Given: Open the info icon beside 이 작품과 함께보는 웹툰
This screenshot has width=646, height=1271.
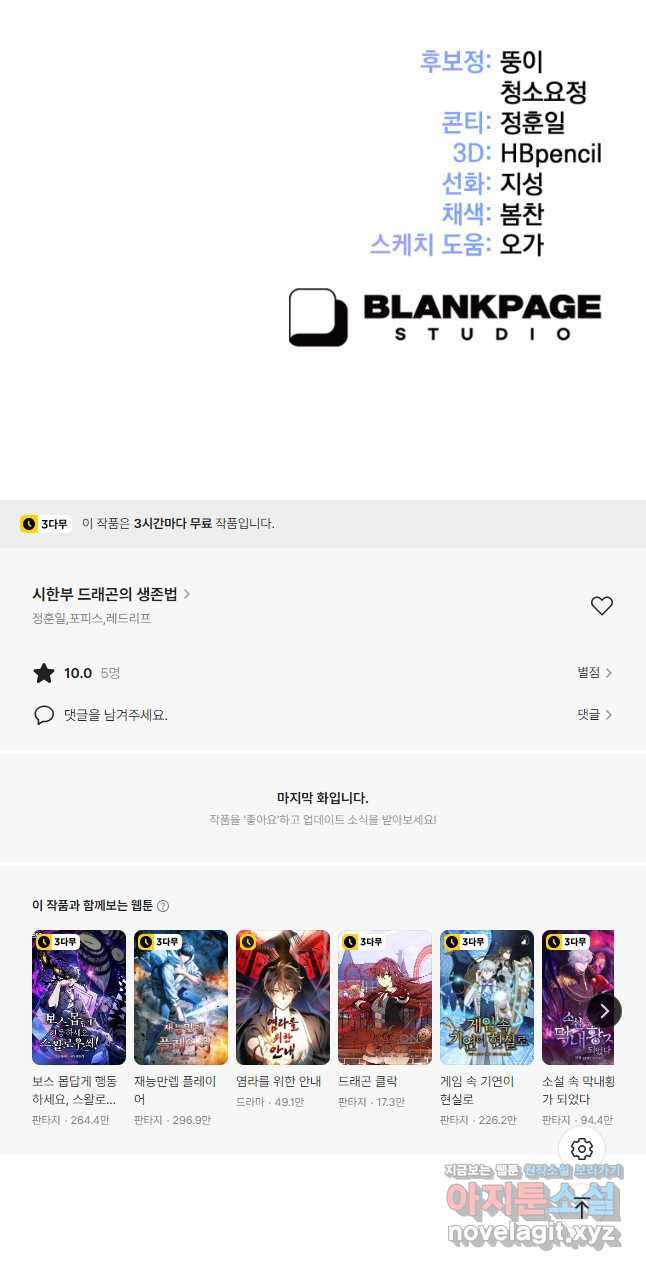Looking at the screenshot, I should point(163,906).
